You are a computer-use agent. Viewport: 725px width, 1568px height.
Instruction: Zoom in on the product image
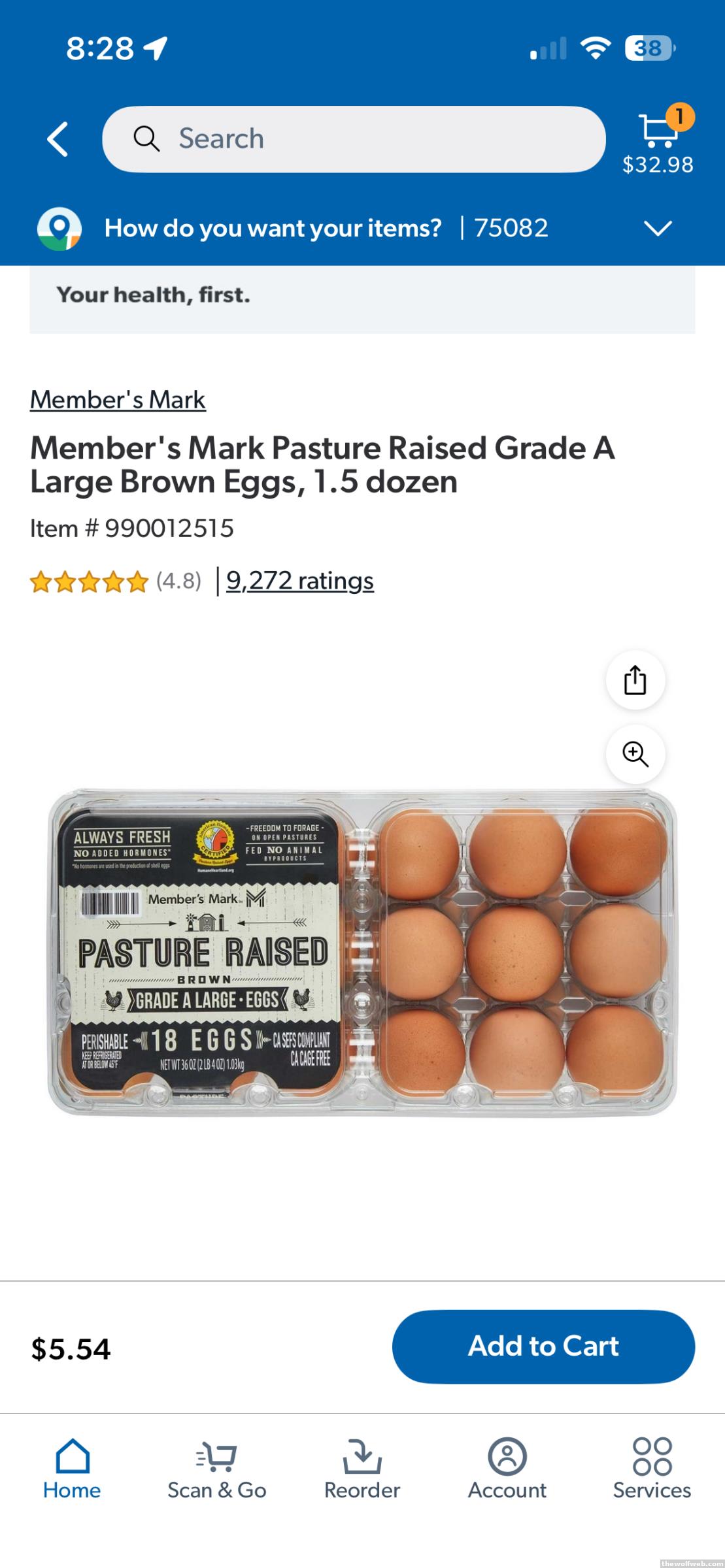tap(635, 754)
